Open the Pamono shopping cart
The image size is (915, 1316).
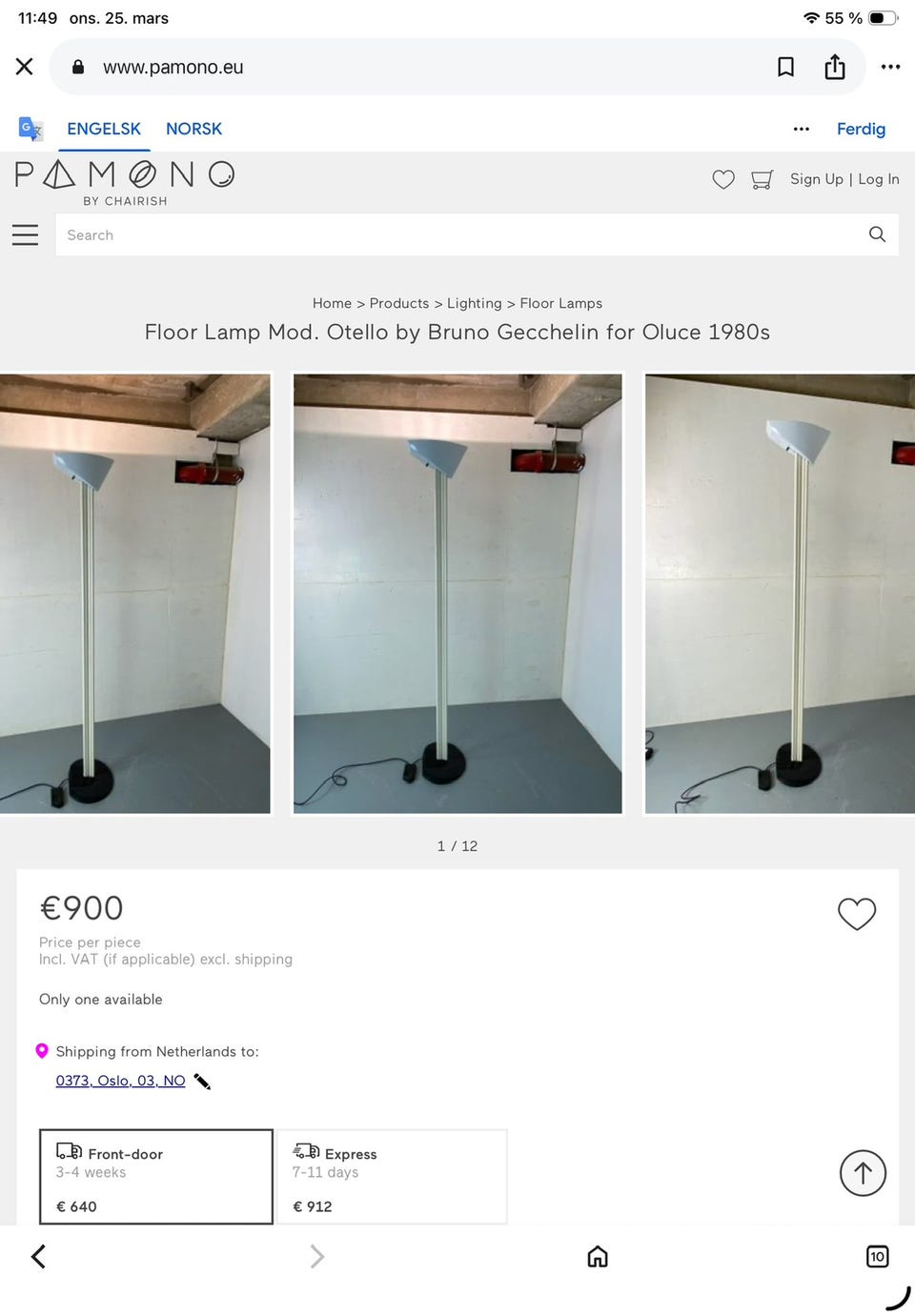761,179
